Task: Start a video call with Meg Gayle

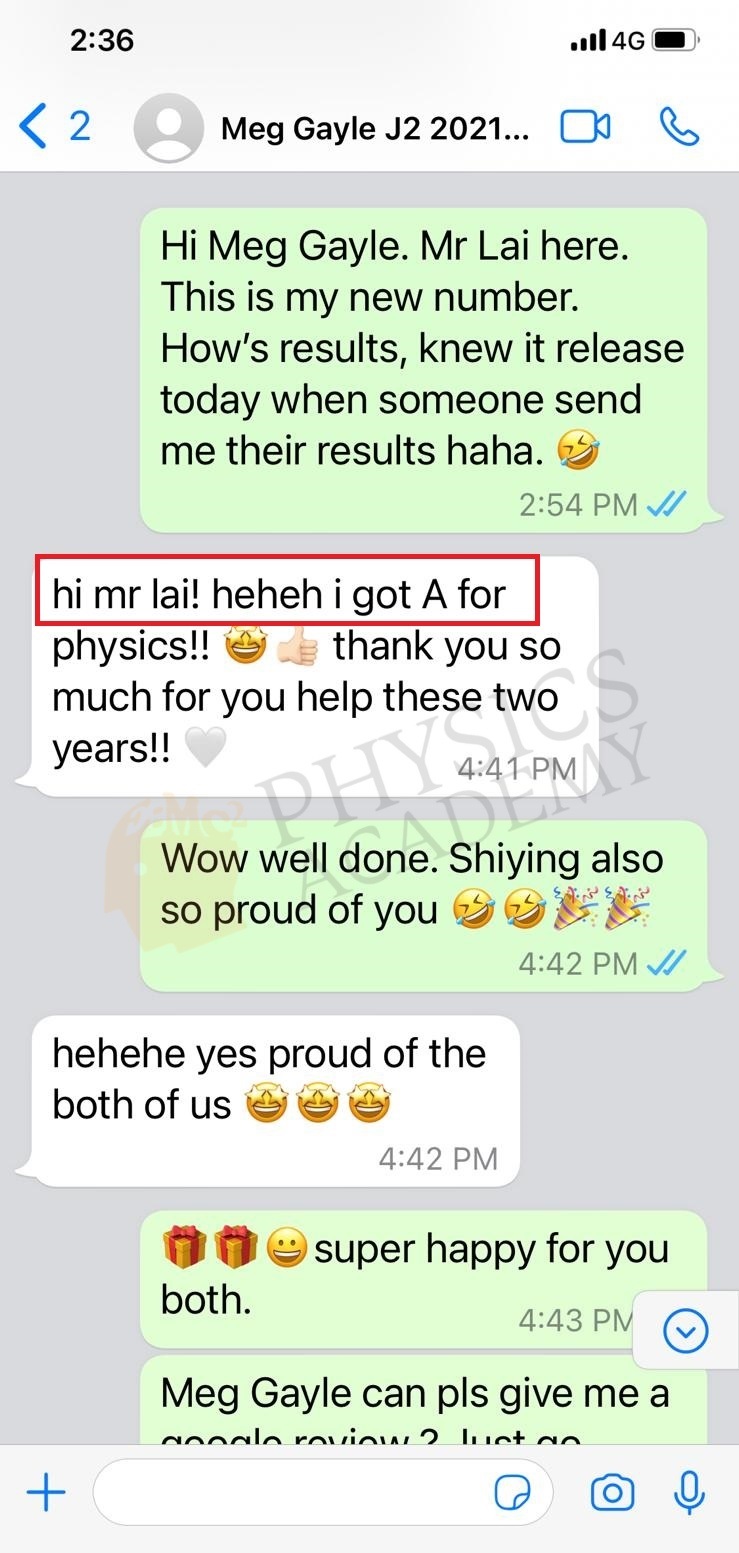Action: [585, 127]
